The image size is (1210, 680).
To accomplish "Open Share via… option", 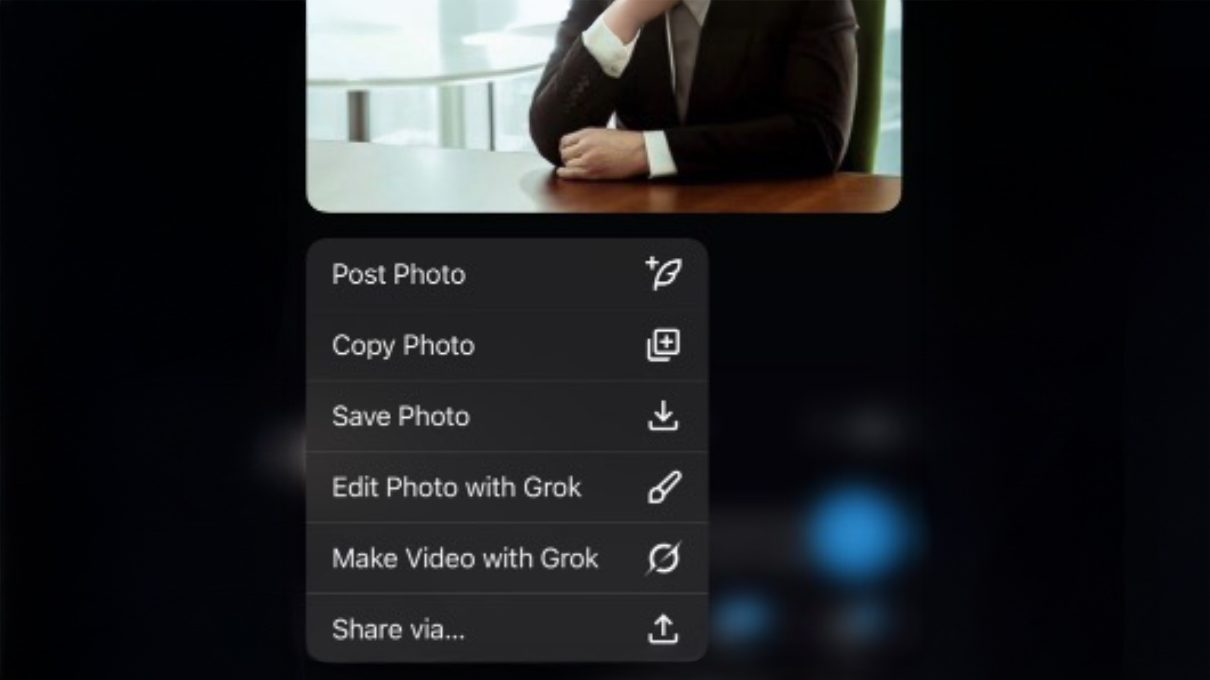I will [506, 629].
